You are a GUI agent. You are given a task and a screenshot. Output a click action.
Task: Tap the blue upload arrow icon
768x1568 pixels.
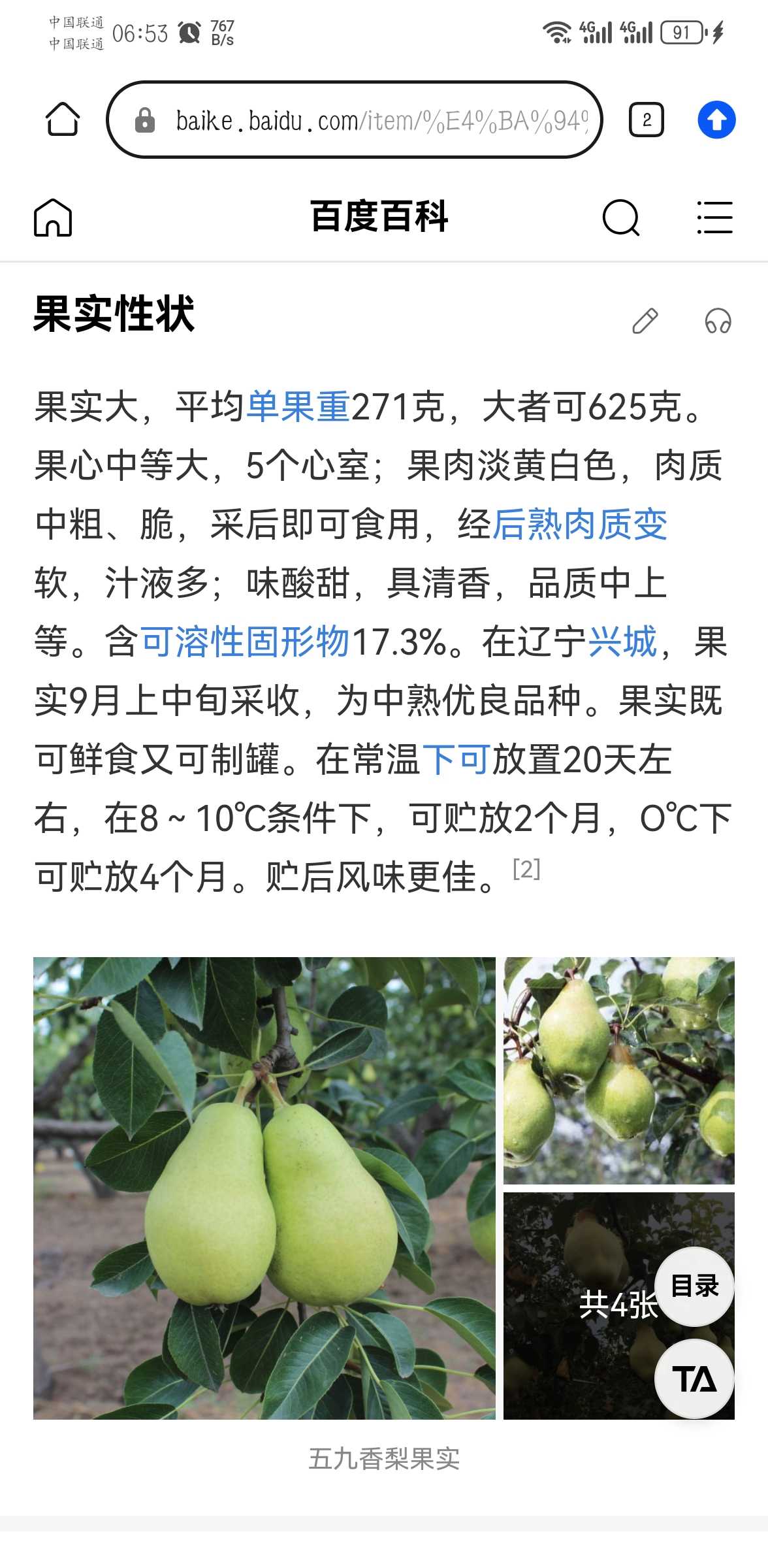pos(716,120)
